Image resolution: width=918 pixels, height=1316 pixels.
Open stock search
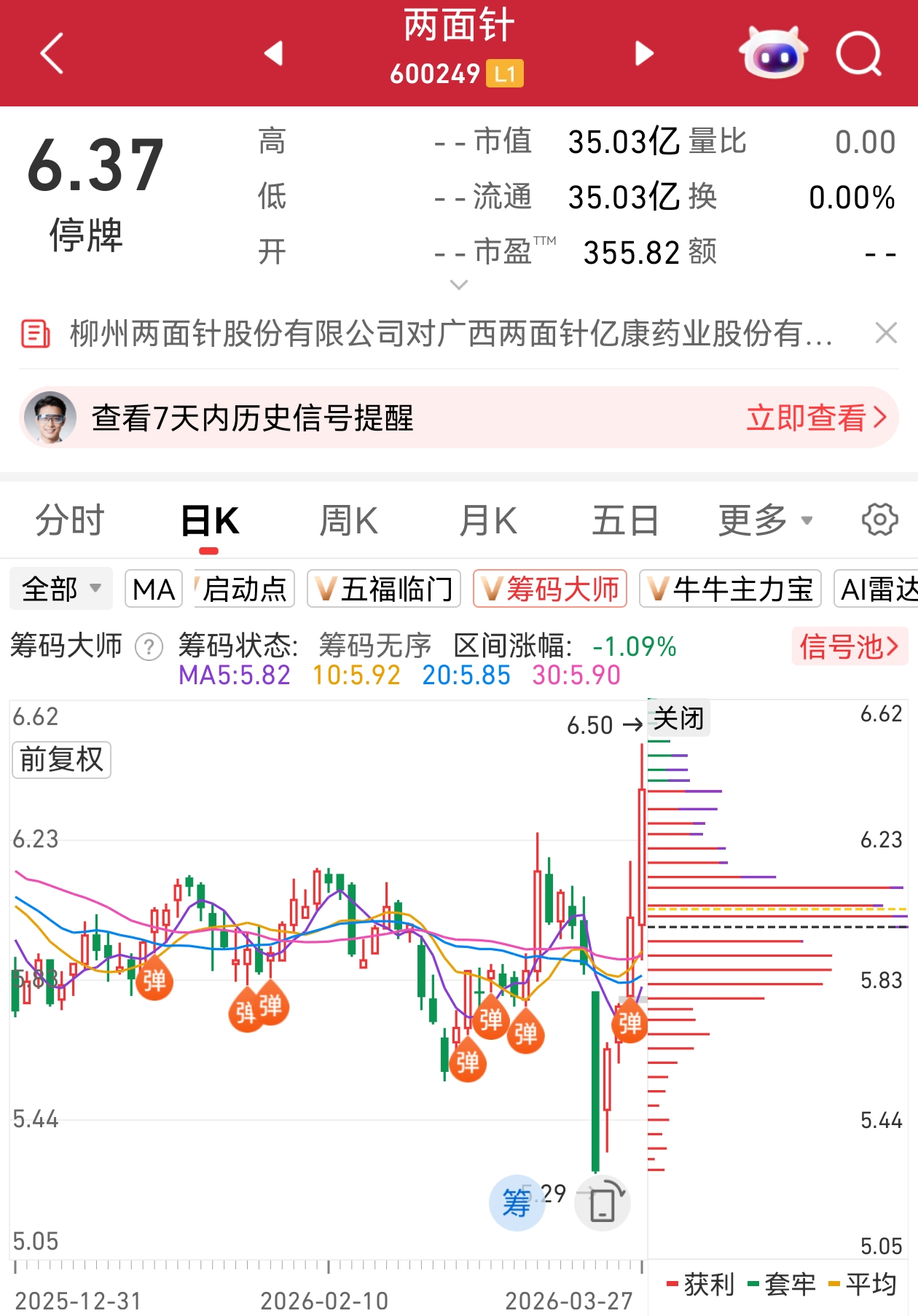[858, 53]
